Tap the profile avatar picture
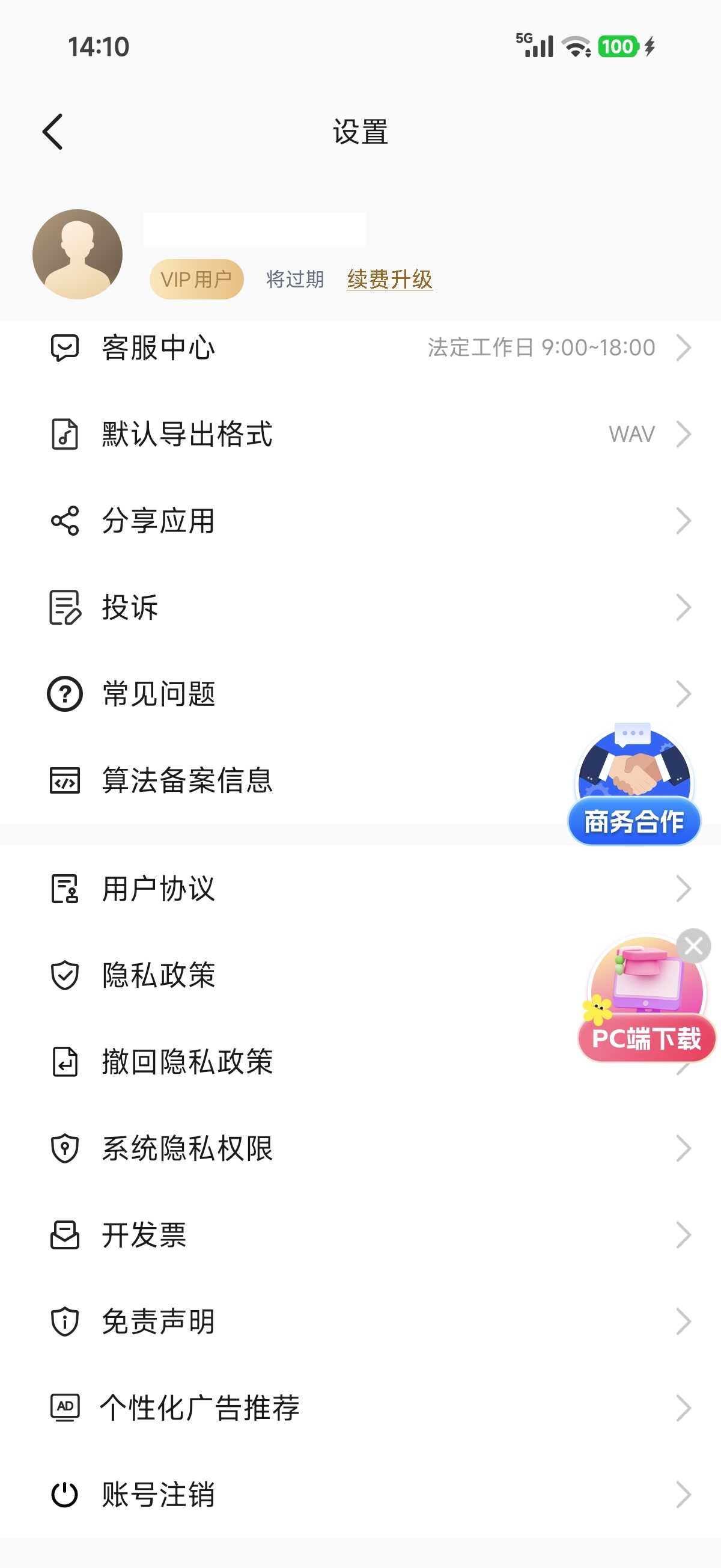Viewport: 721px width, 1568px height. tap(78, 254)
